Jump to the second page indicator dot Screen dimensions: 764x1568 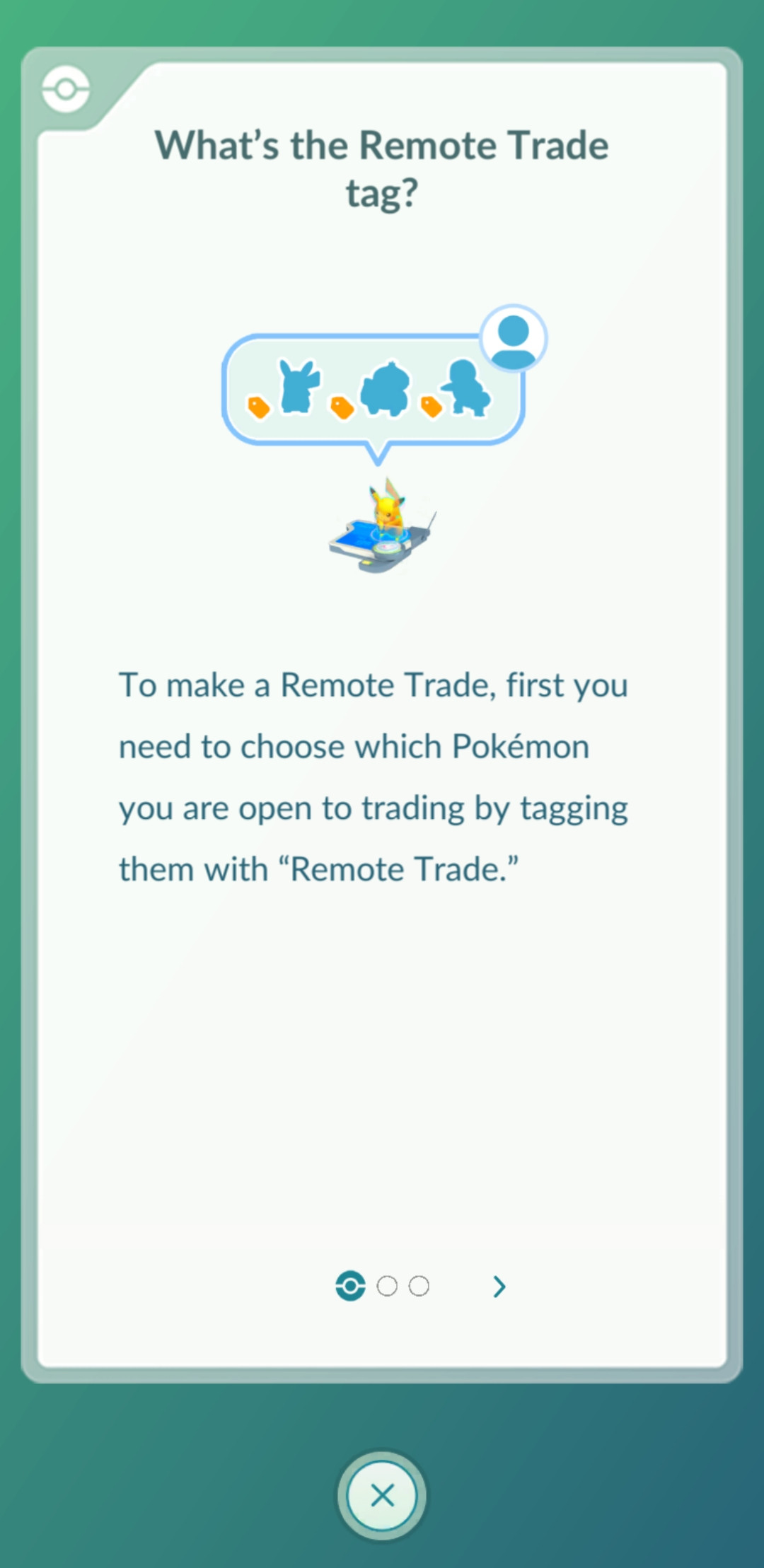pos(387,1286)
